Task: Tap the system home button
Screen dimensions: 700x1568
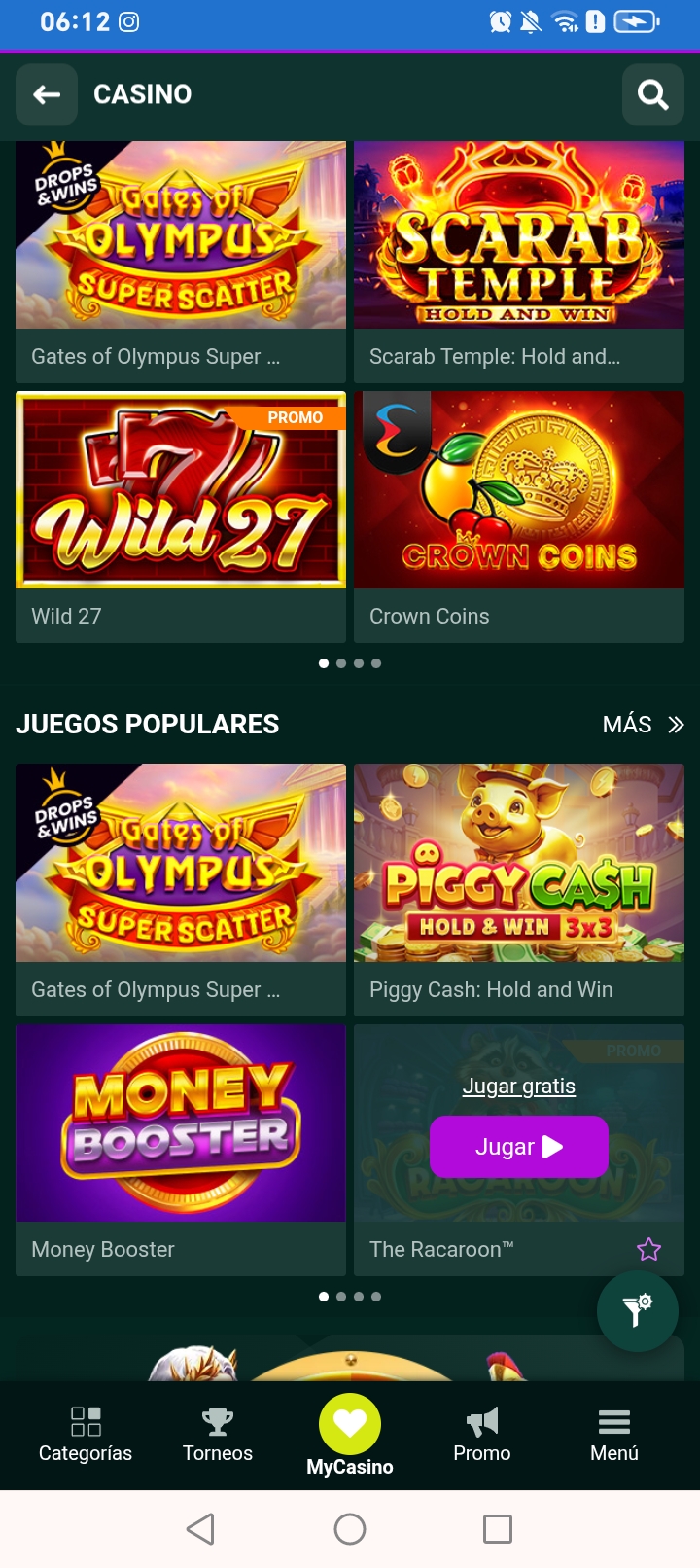Action: (350, 1529)
